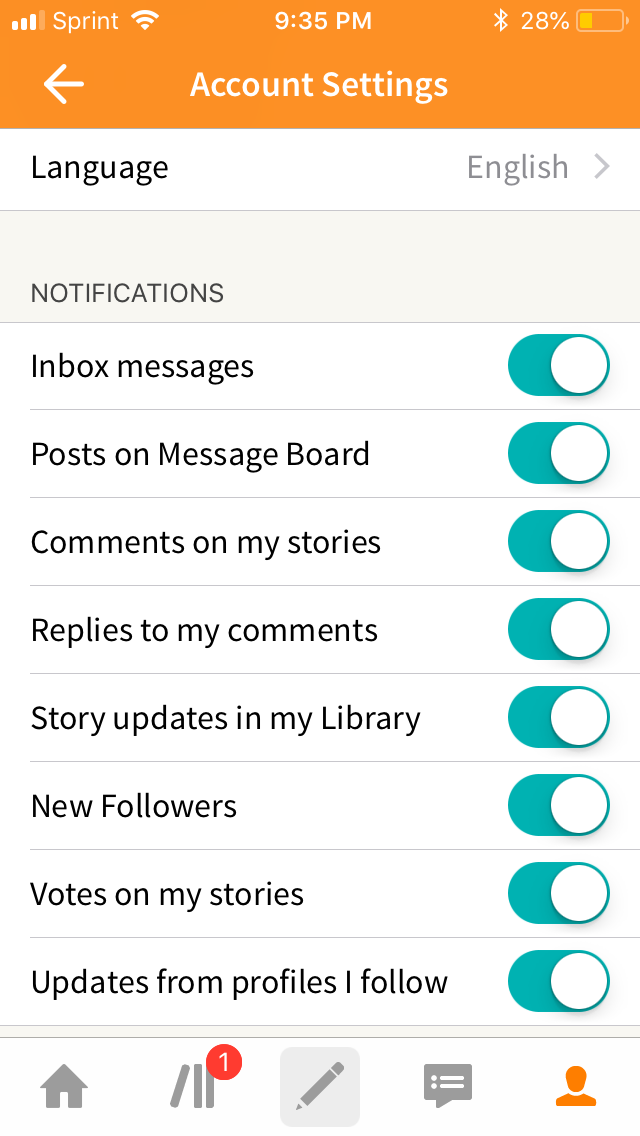
Task: Switch to the Home tab
Action: pos(64,1087)
